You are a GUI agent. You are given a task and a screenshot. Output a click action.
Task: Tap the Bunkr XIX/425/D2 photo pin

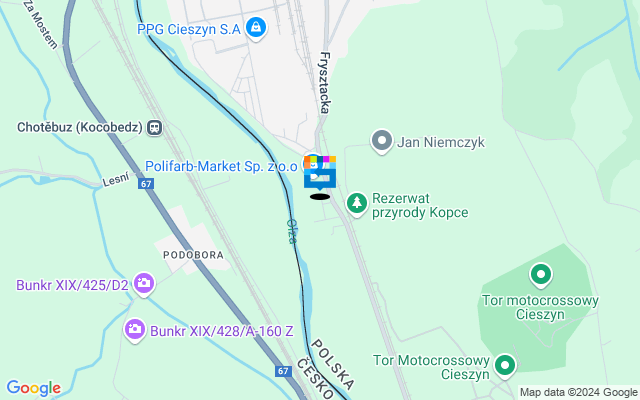pos(145,285)
